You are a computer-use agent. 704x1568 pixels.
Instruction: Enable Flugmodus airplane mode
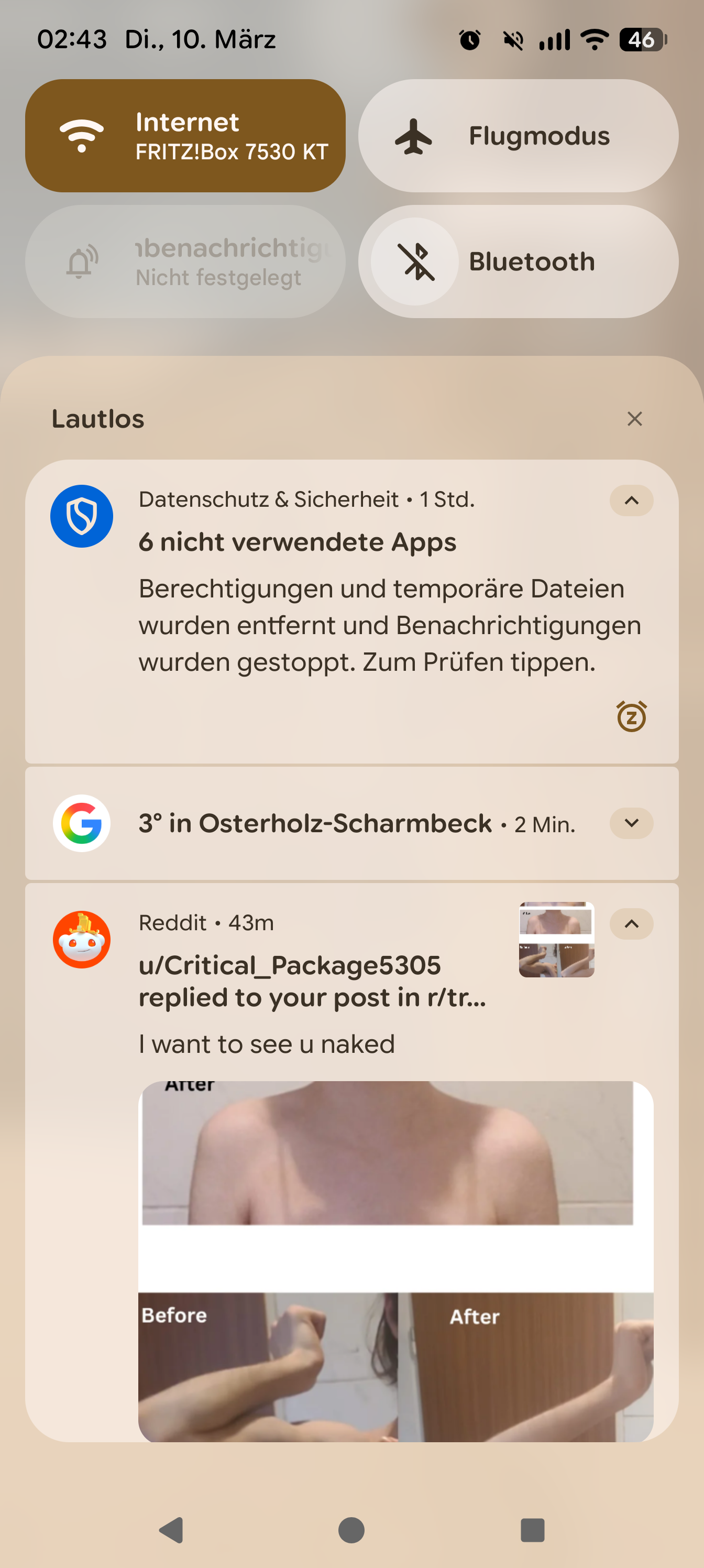pyautogui.click(x=518, y=136)
